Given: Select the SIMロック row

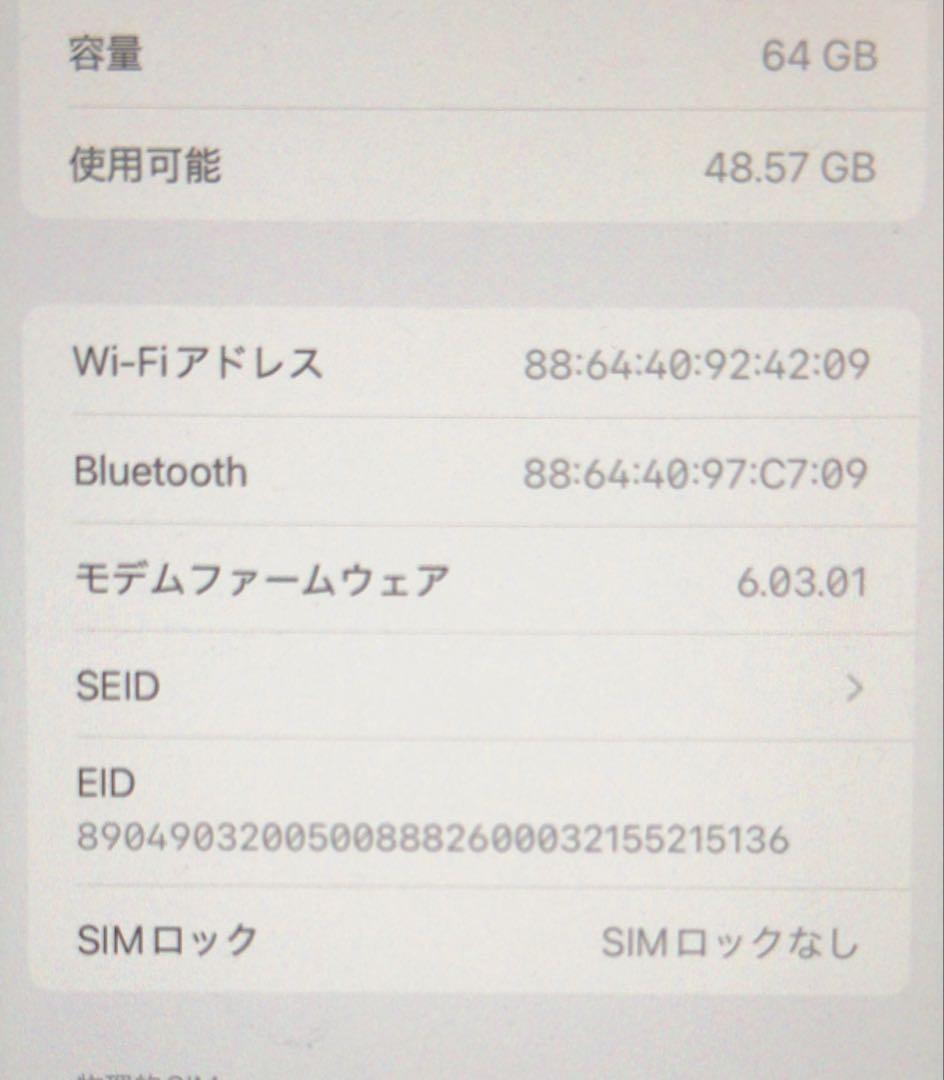Looking at the screenshot, I should pyautogui.click(x=470, y=937).
